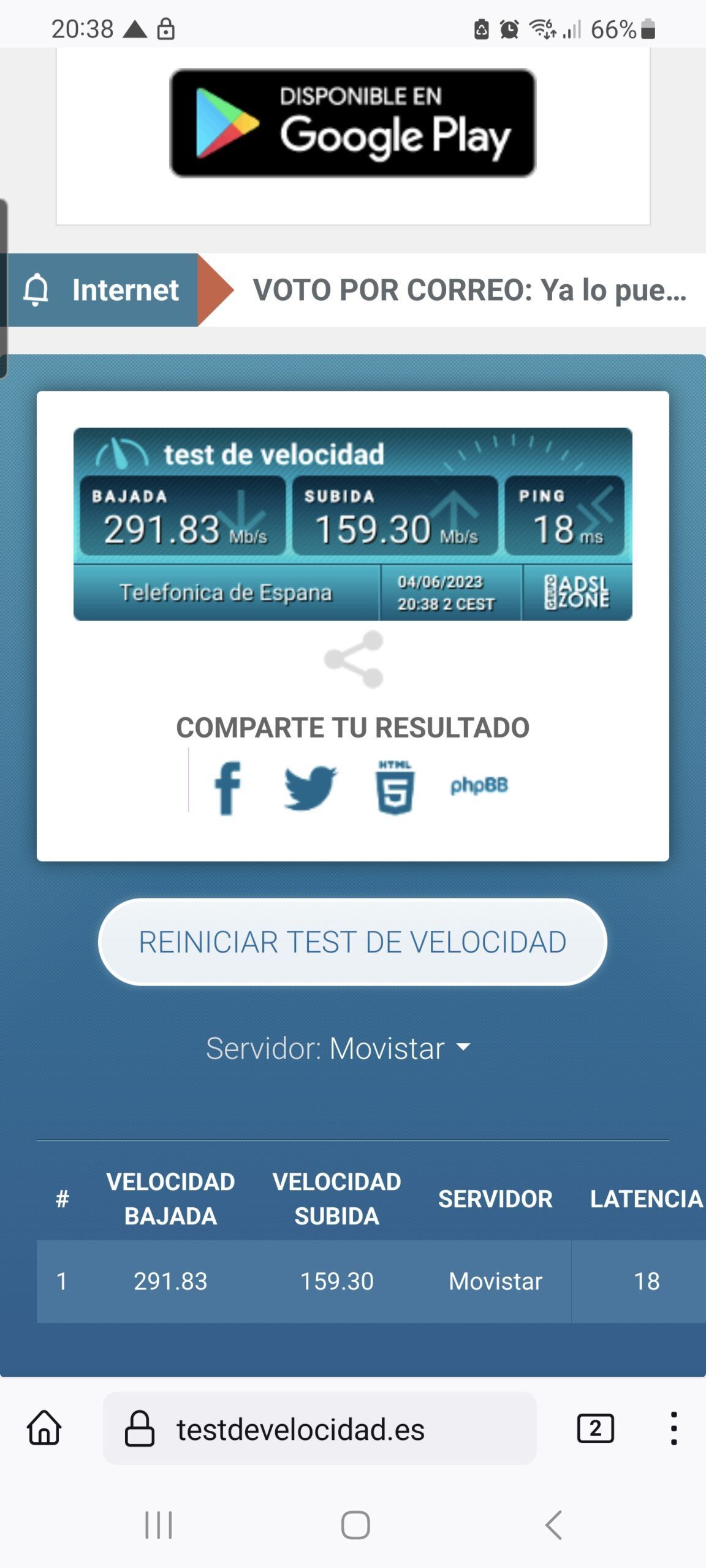This screenshot has width=706, height=1568.
Task: Open the VOTO POR CORREO news headline
Action: click(x=469, y=290)
